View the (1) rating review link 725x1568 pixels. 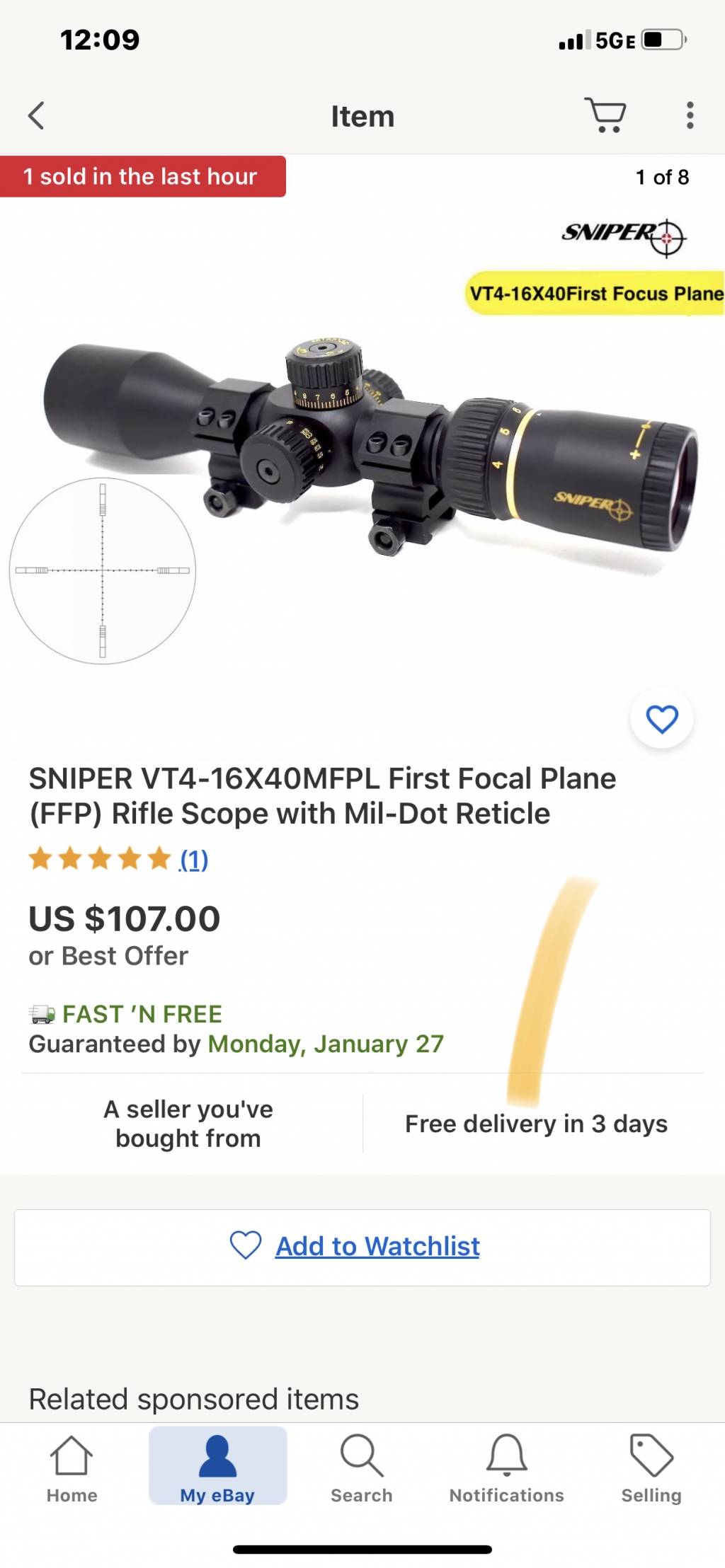click(193, 860)
